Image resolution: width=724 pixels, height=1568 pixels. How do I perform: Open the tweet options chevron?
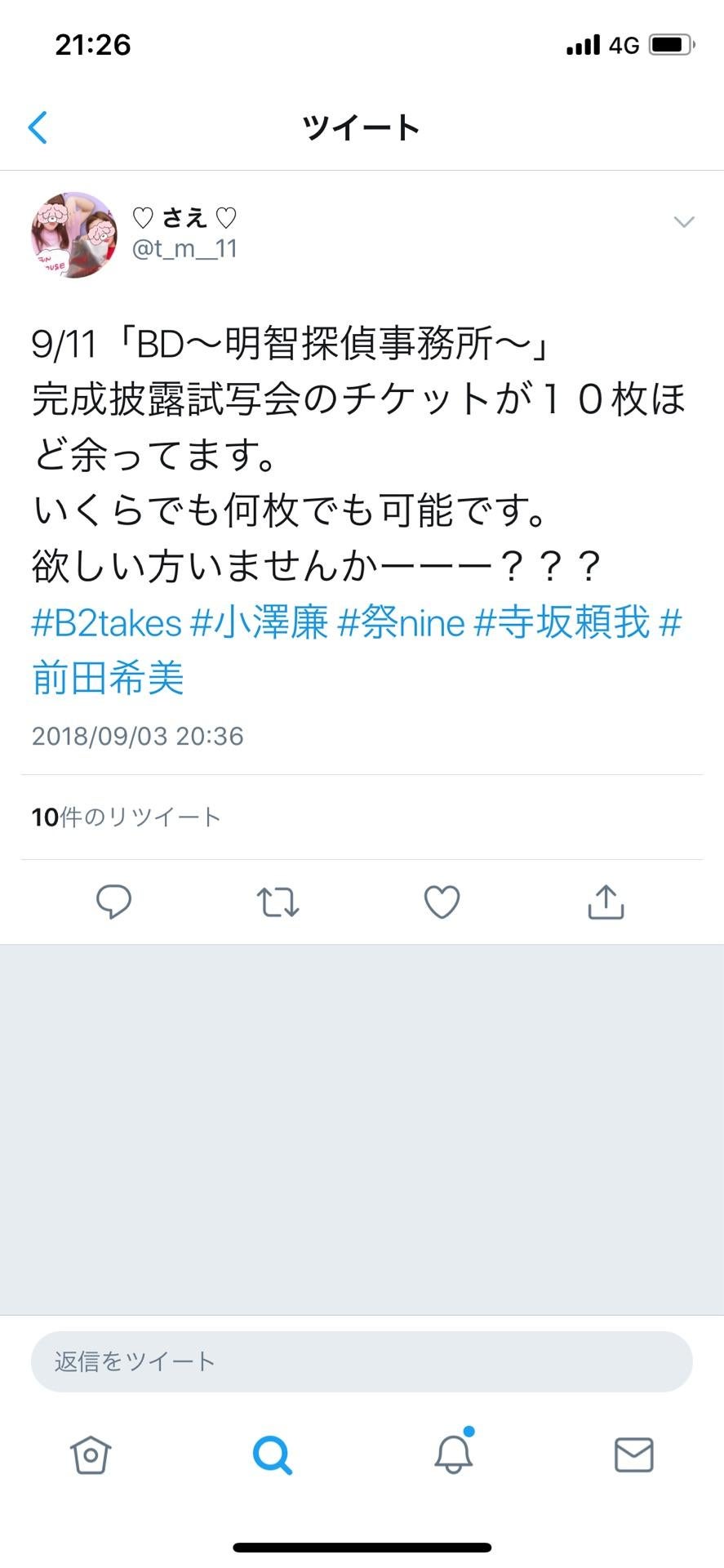[682, 221]
